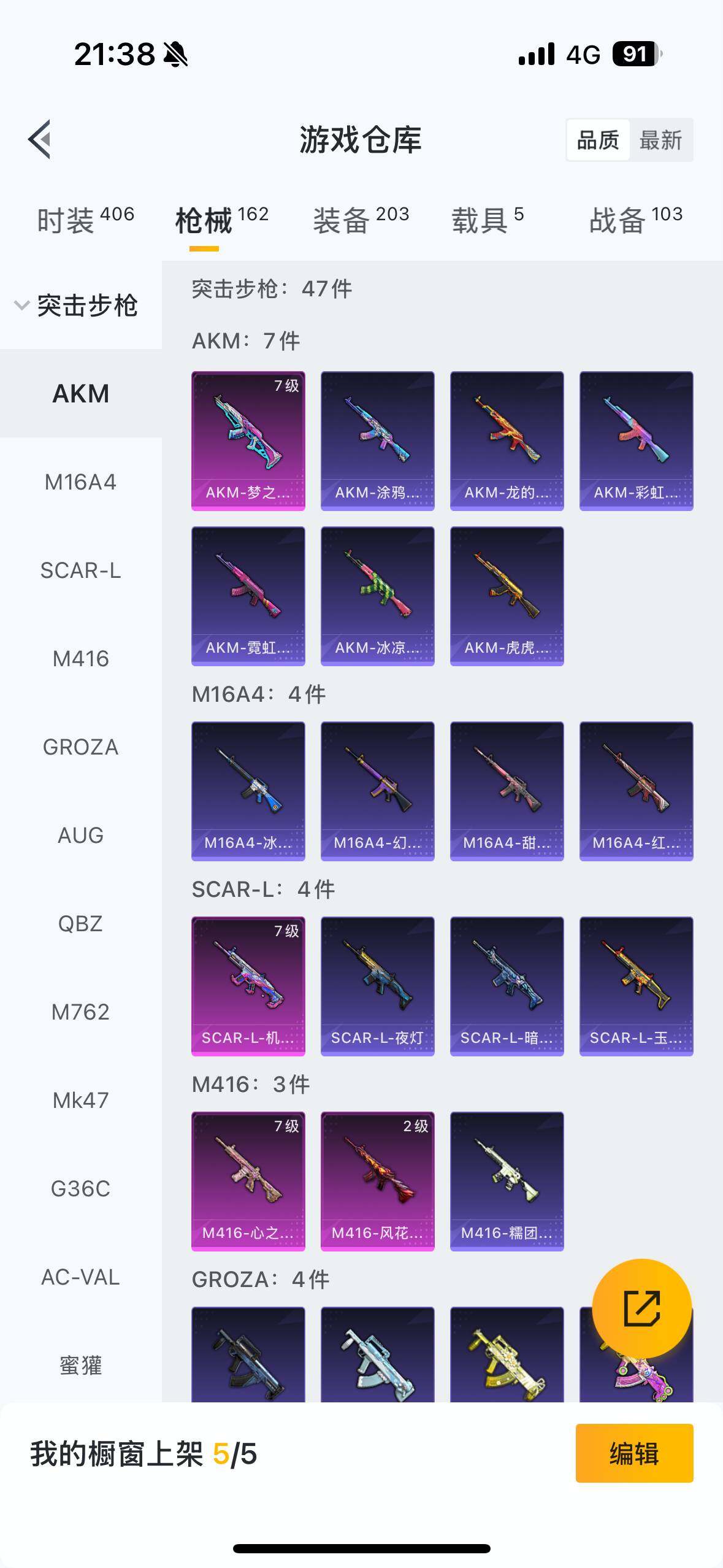Jump to M762 in the sidebar
The image size is (723, 1568).
[x=80, y=1012]
